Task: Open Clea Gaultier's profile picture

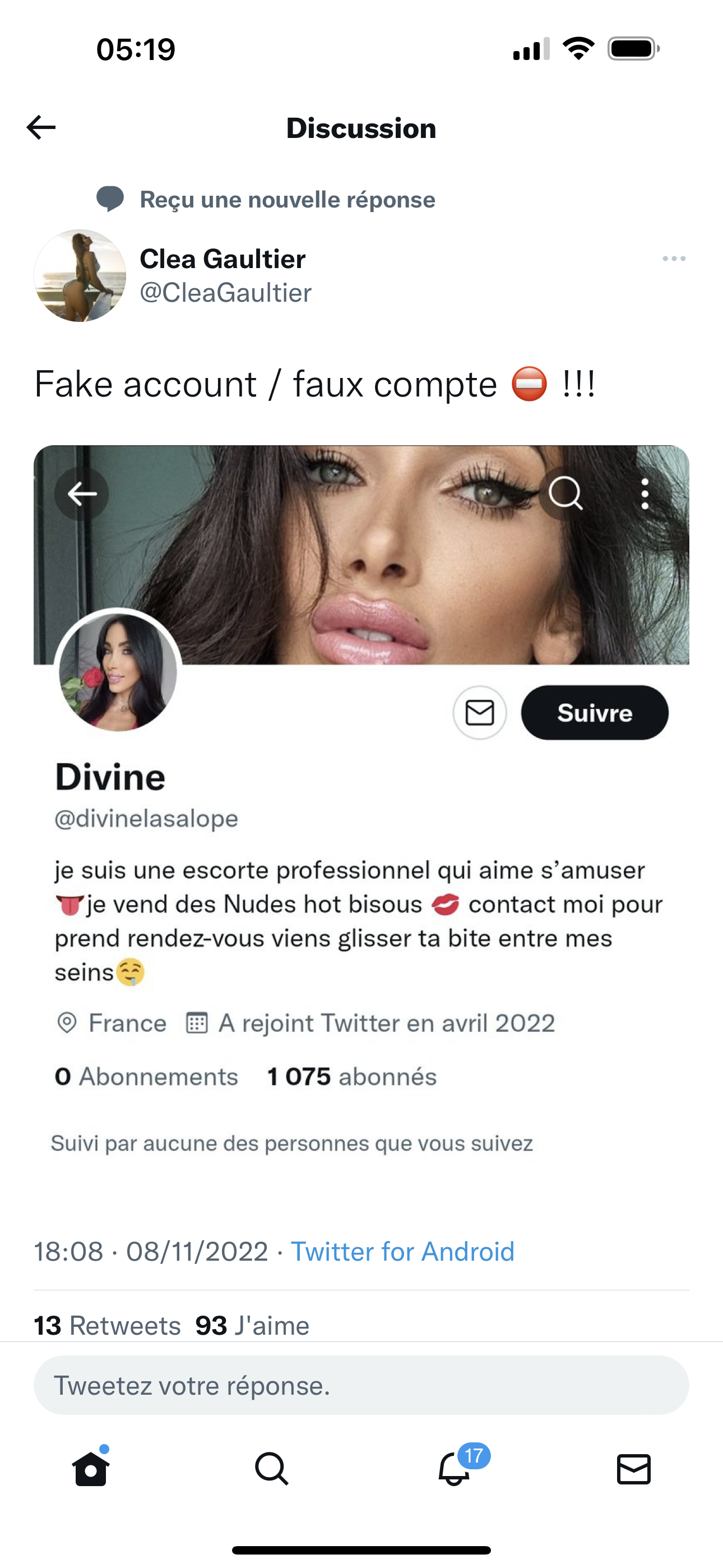Action: tap(80, 276)
